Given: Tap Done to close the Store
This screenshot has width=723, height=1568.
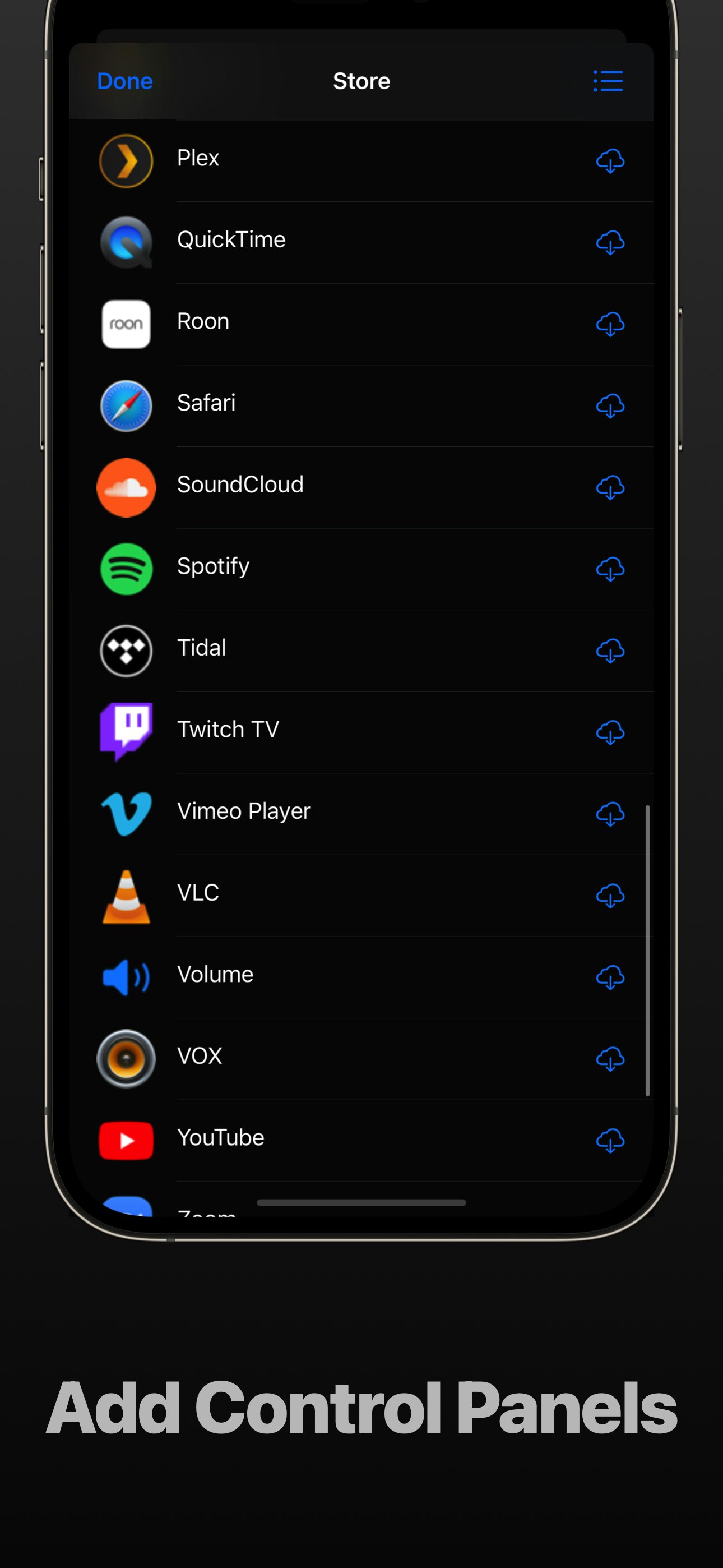Looking at the screenshot, I should pos(124,81).
